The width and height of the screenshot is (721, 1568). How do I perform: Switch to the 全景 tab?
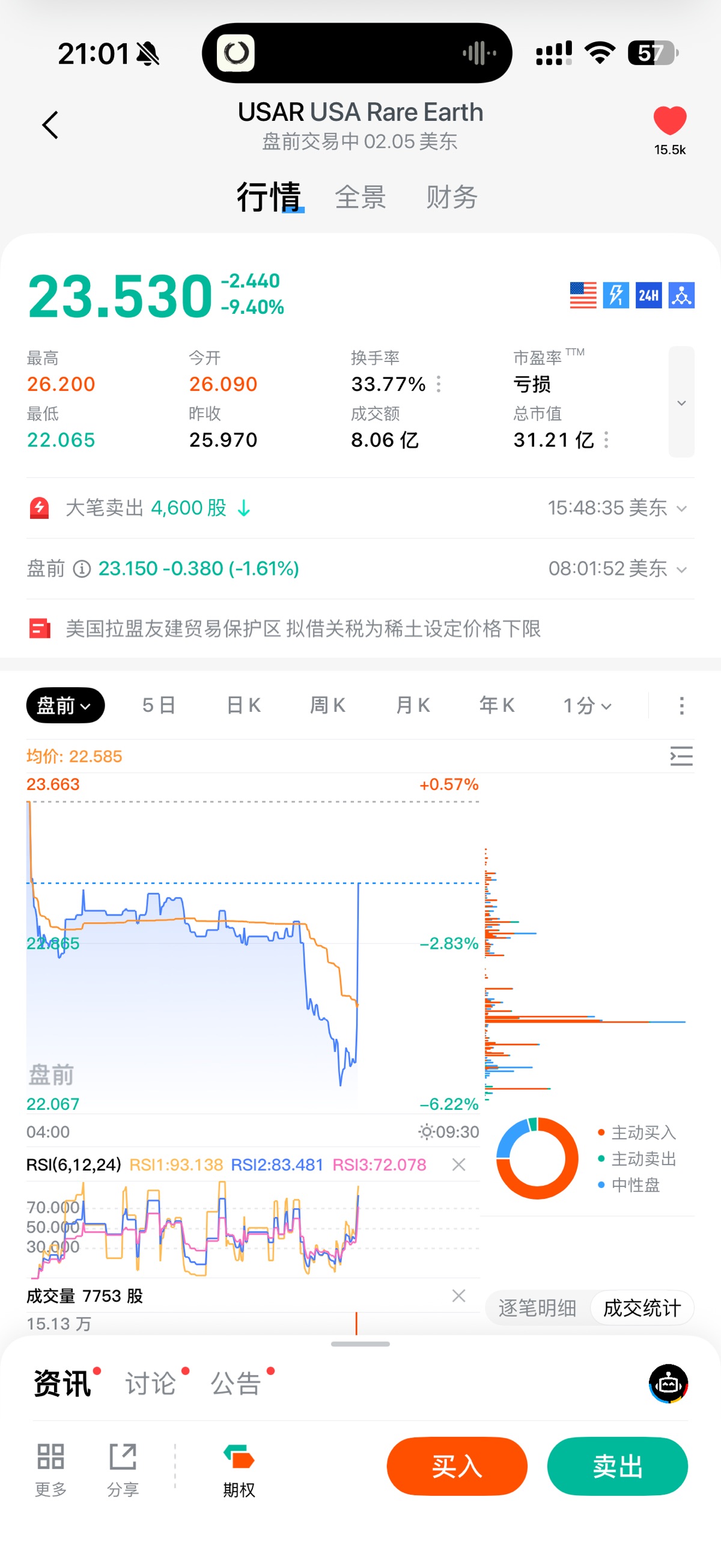pos(360,197)
